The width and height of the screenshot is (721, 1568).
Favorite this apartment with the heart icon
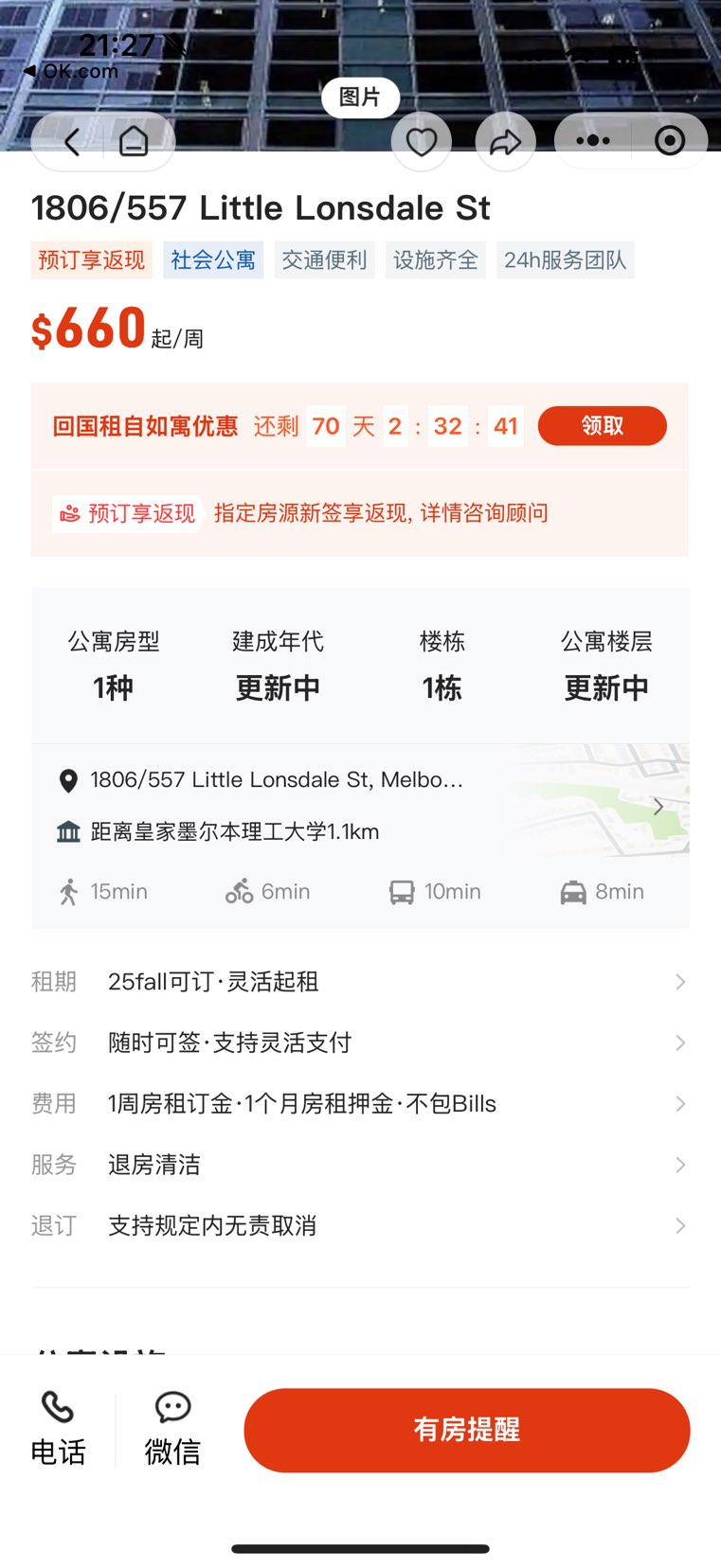point(422,142)
